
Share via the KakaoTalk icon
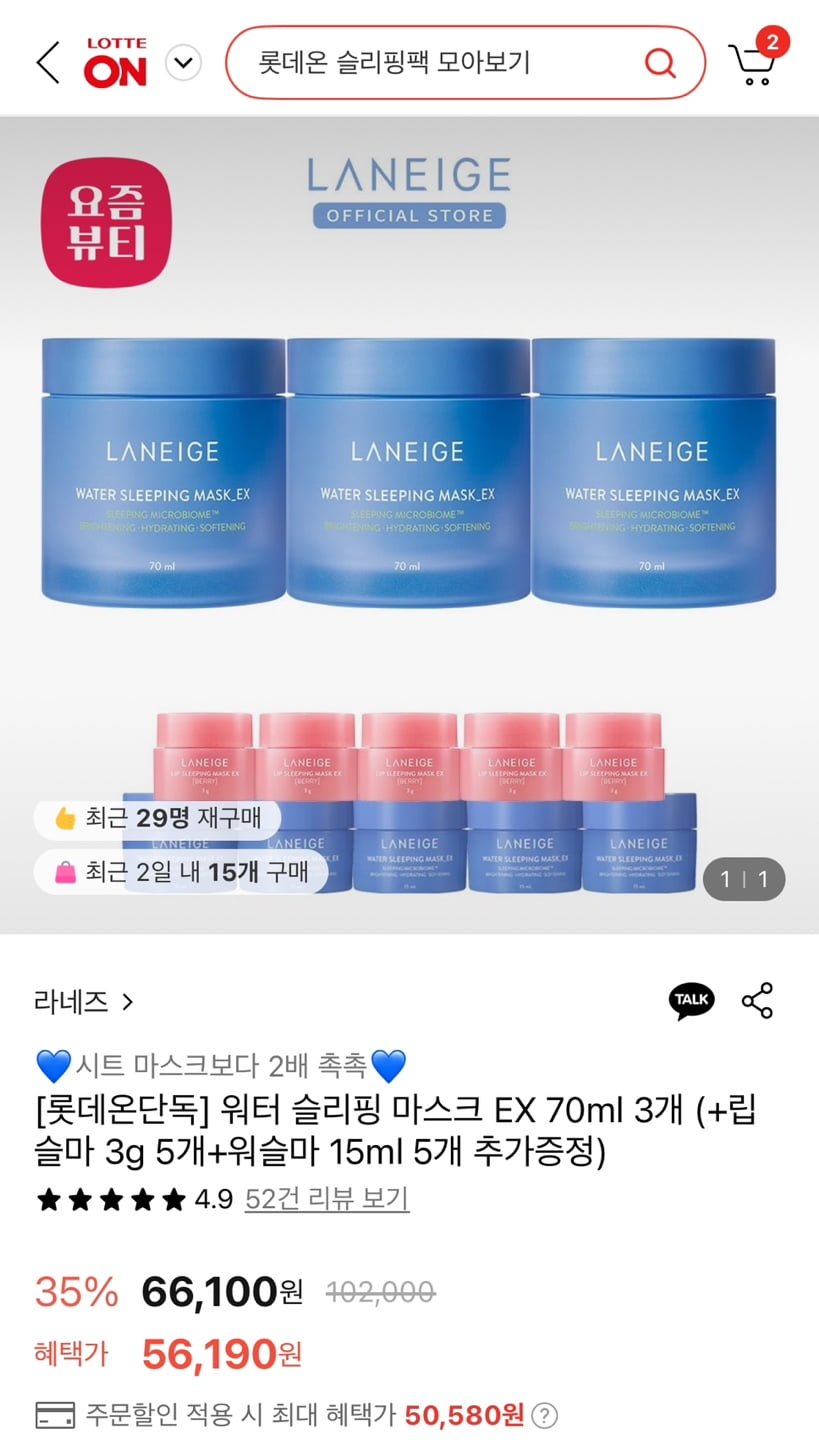[691, 999]
